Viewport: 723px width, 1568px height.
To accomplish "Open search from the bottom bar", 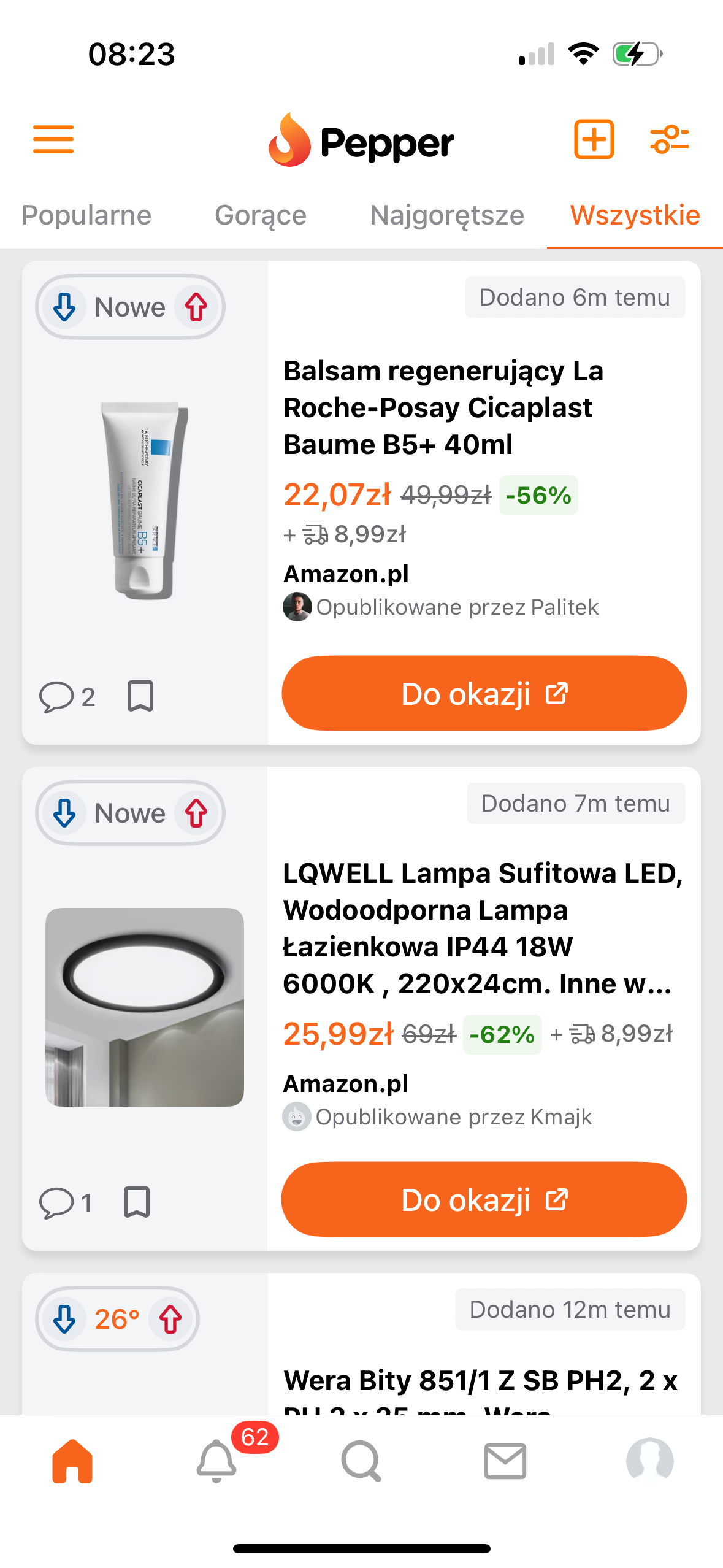I will [x=361, y=1461].
